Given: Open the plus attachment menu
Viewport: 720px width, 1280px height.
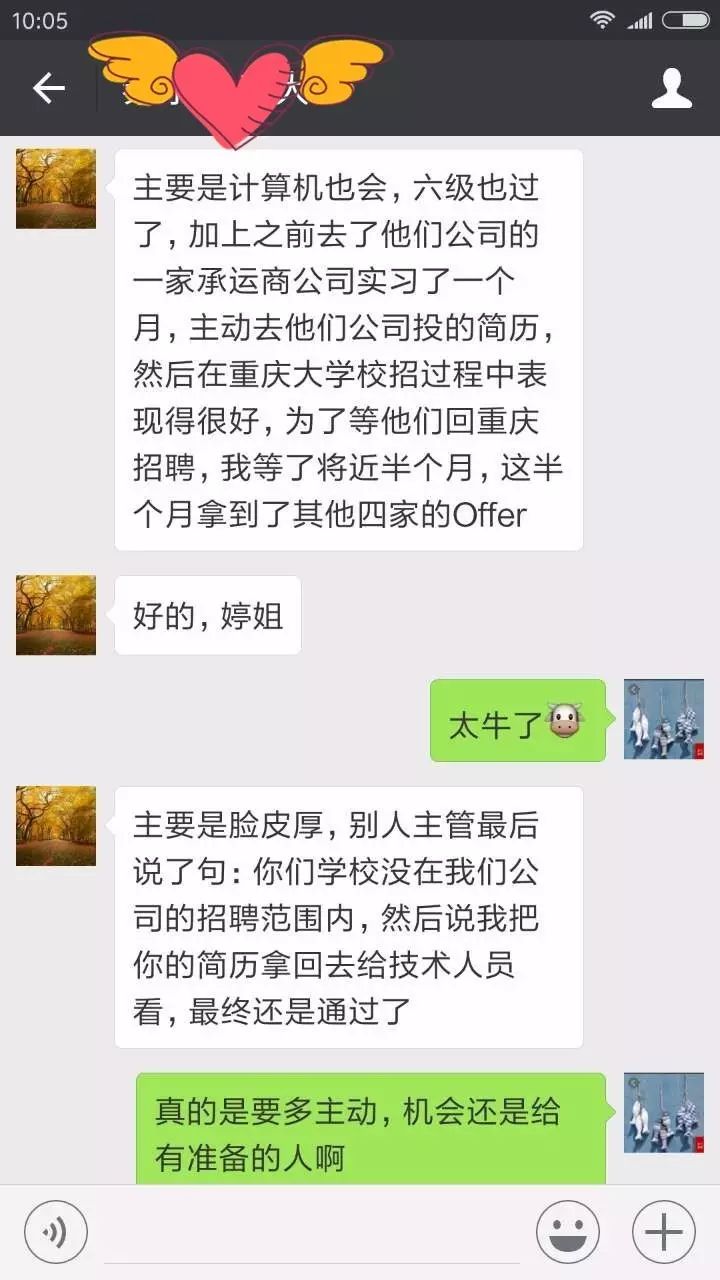Looking at the screenshot, I should click(x=664, y=1231).
